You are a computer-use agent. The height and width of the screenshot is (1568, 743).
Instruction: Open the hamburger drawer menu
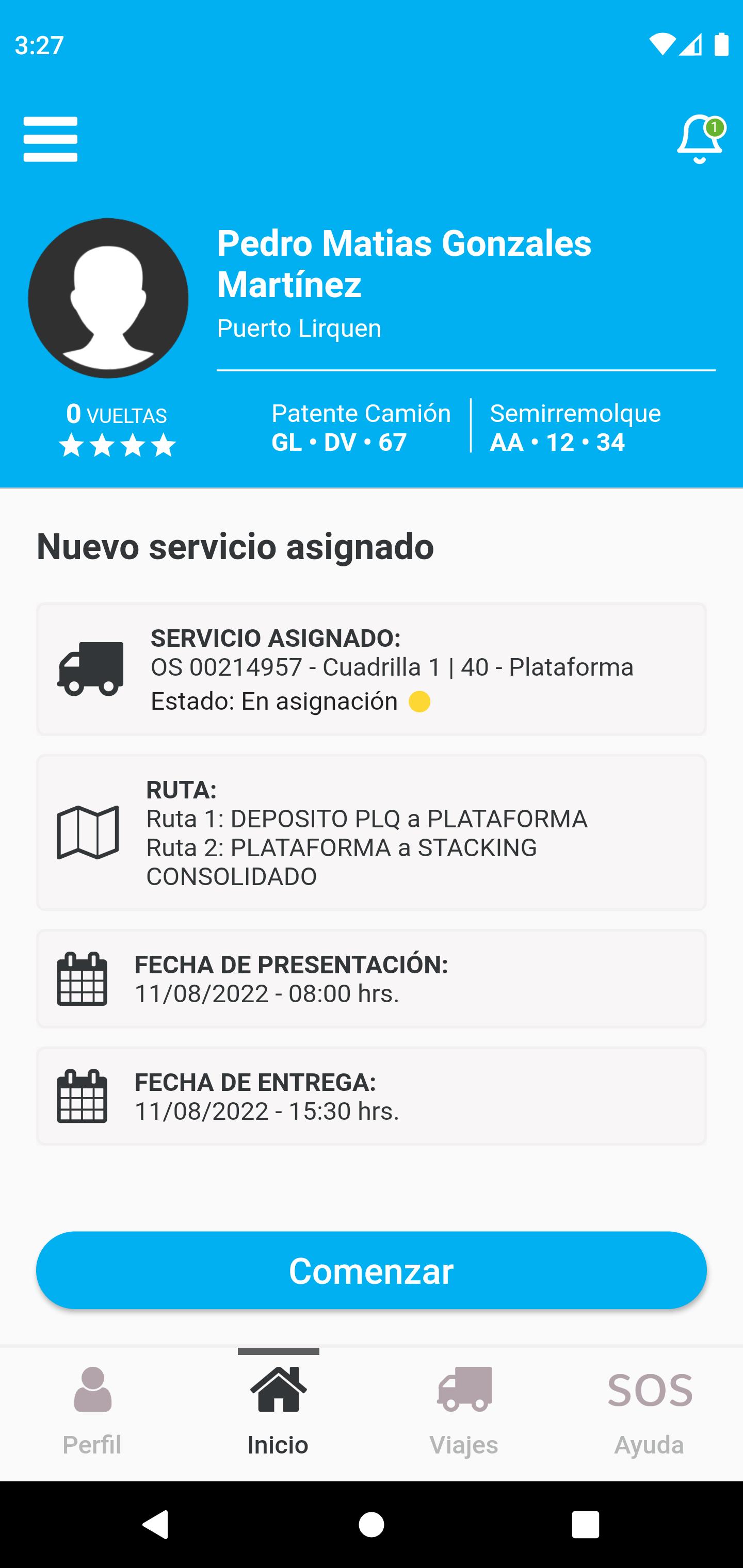tap(51, 139)
